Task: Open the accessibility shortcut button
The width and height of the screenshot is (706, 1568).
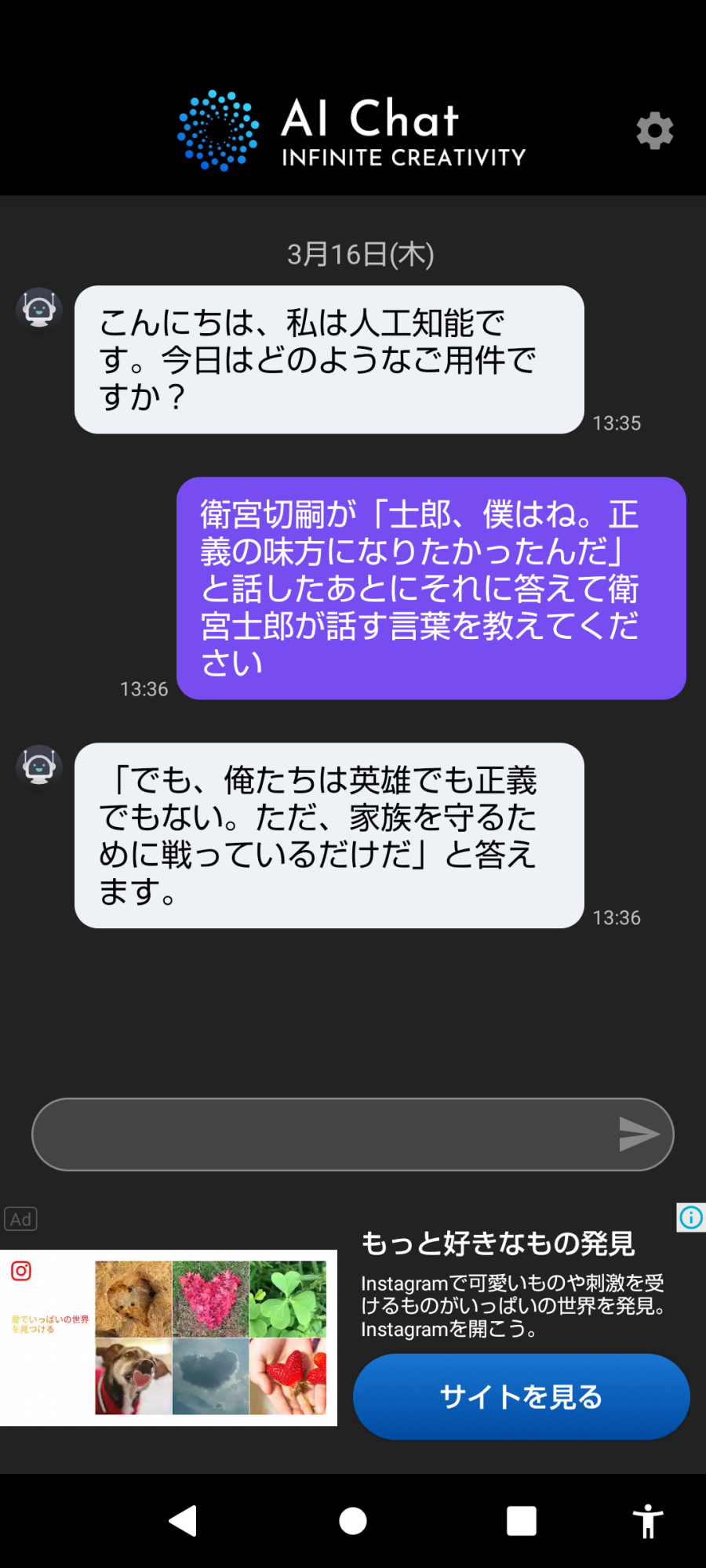Action: [648, 1521]
